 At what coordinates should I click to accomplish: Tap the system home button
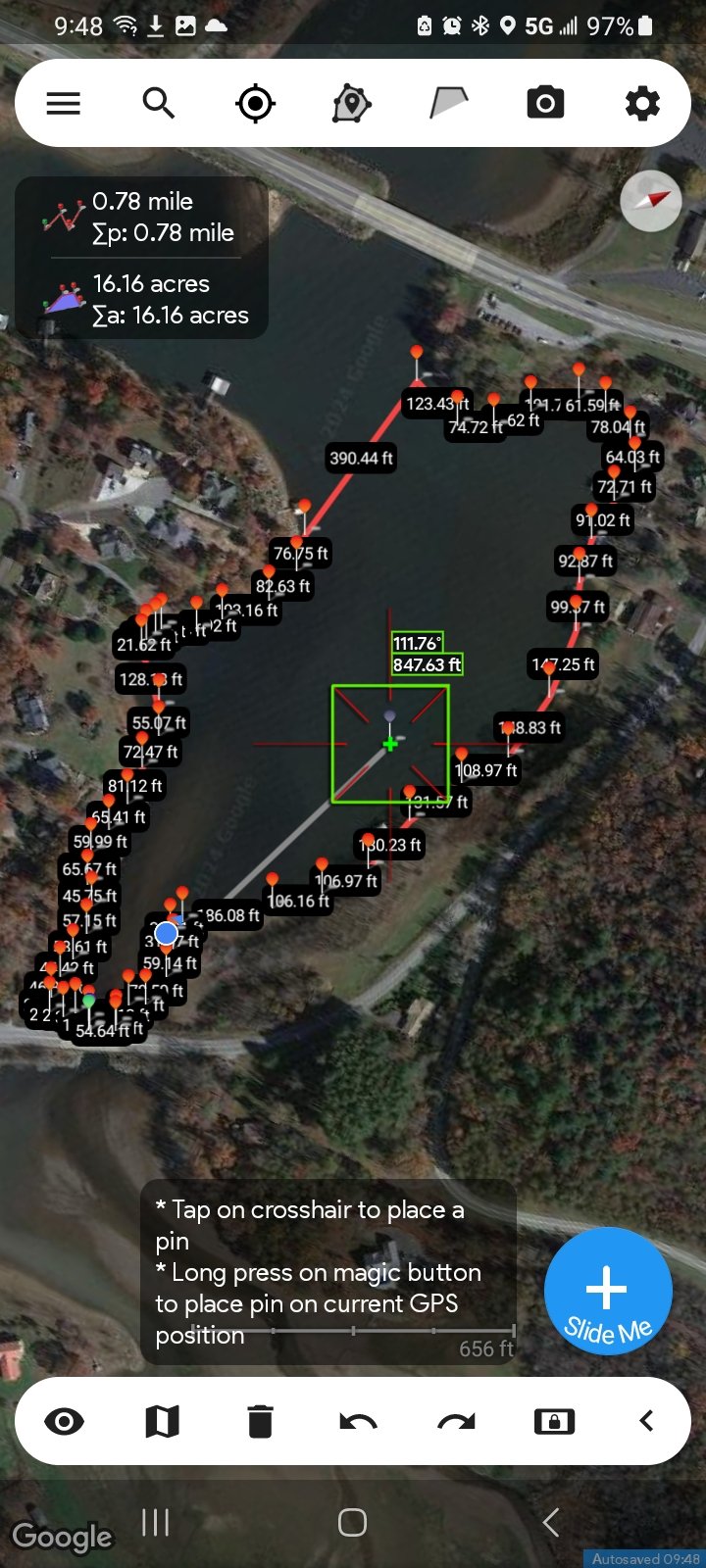coord(352,1522)
